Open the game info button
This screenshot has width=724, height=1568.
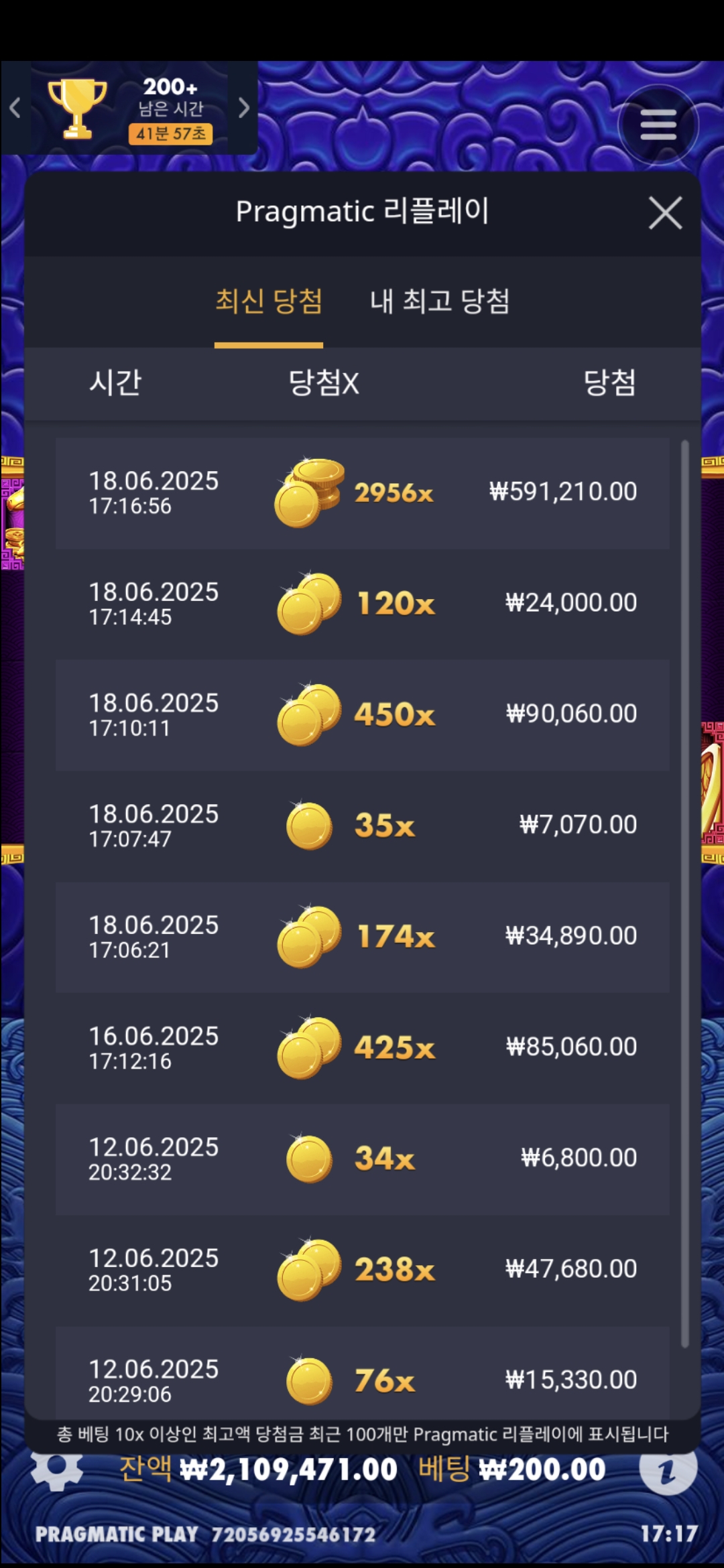point(668,1470)
